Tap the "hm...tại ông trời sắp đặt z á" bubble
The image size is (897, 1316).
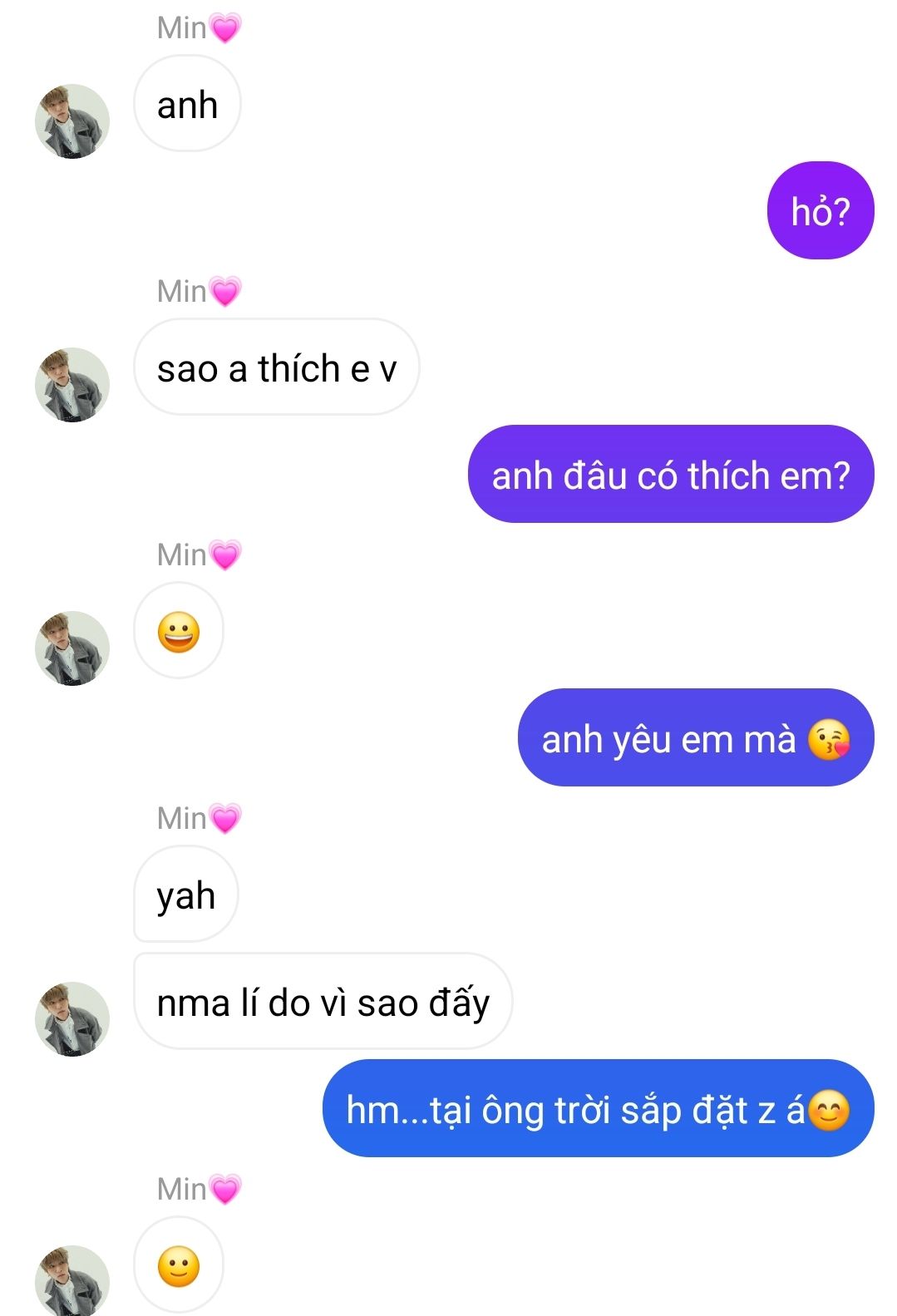coord(597,1109)
